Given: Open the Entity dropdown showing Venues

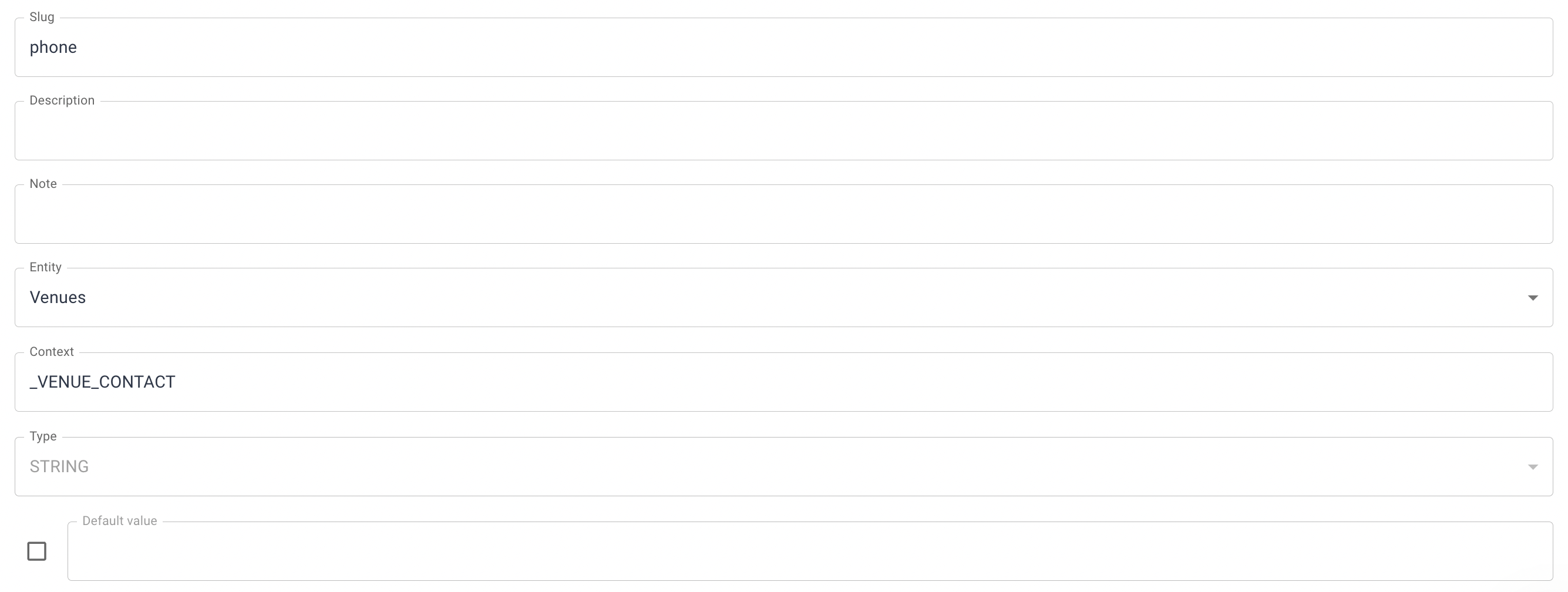Looking at the screenshot, I should coord(783,298).
